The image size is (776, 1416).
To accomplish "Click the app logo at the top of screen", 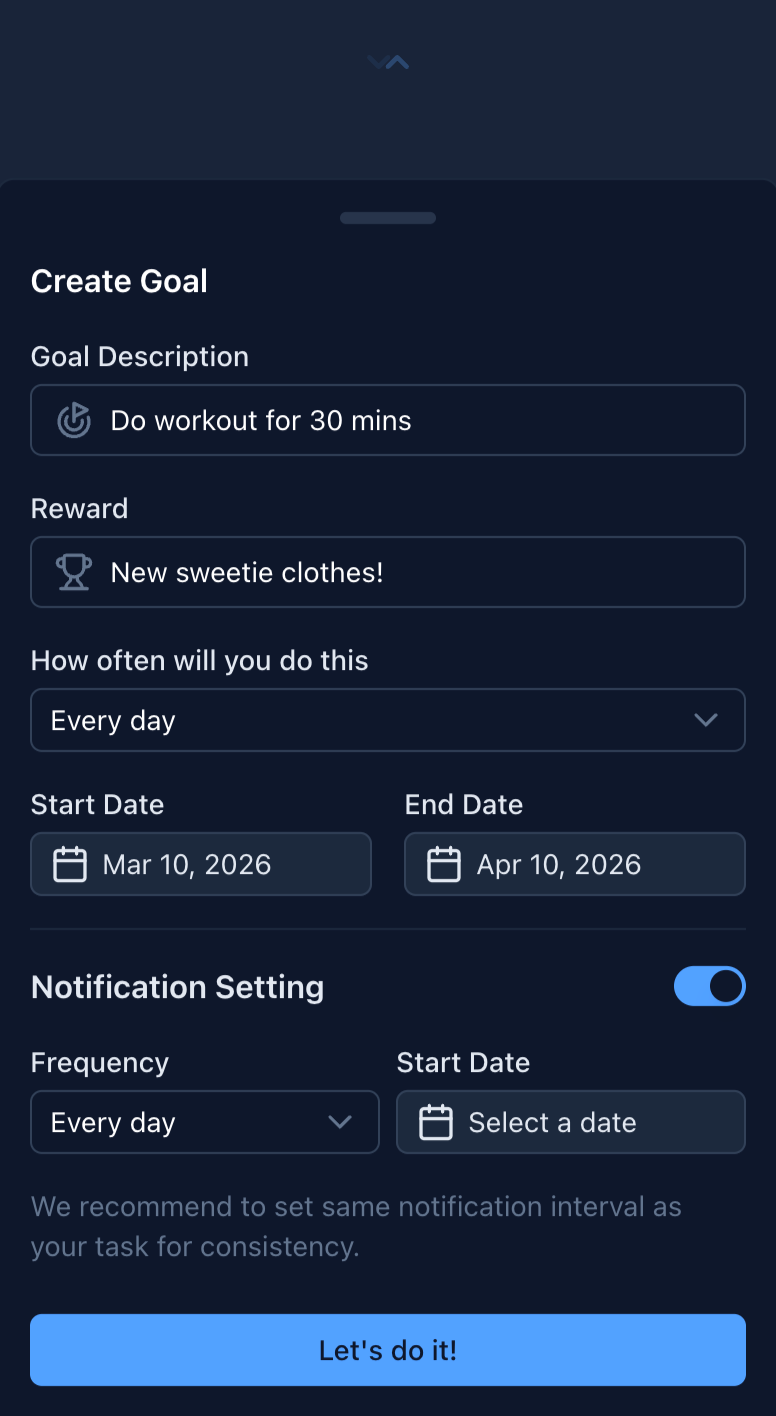I will pyautogui.click(x=388, y=62).
